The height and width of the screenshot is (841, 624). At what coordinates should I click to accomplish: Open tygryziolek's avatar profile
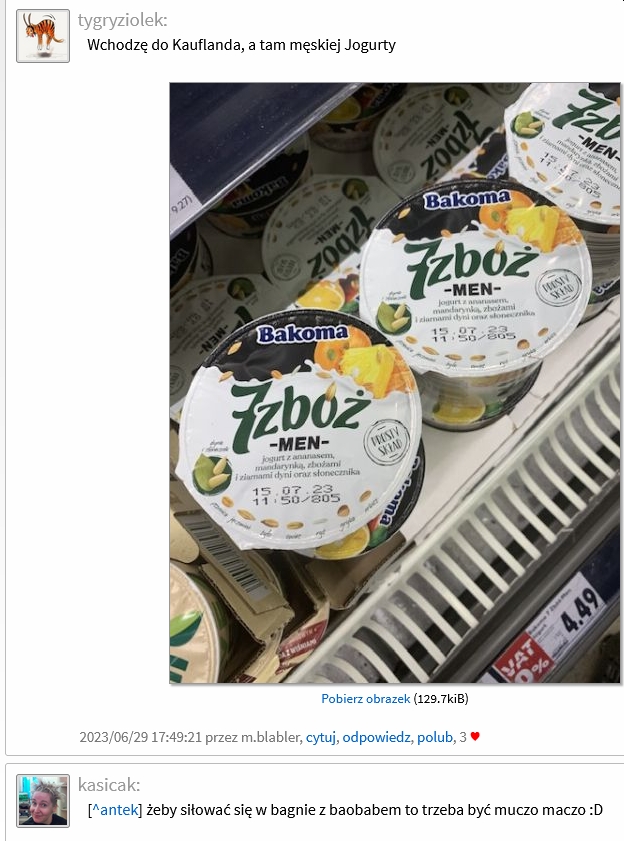point(43,36)
